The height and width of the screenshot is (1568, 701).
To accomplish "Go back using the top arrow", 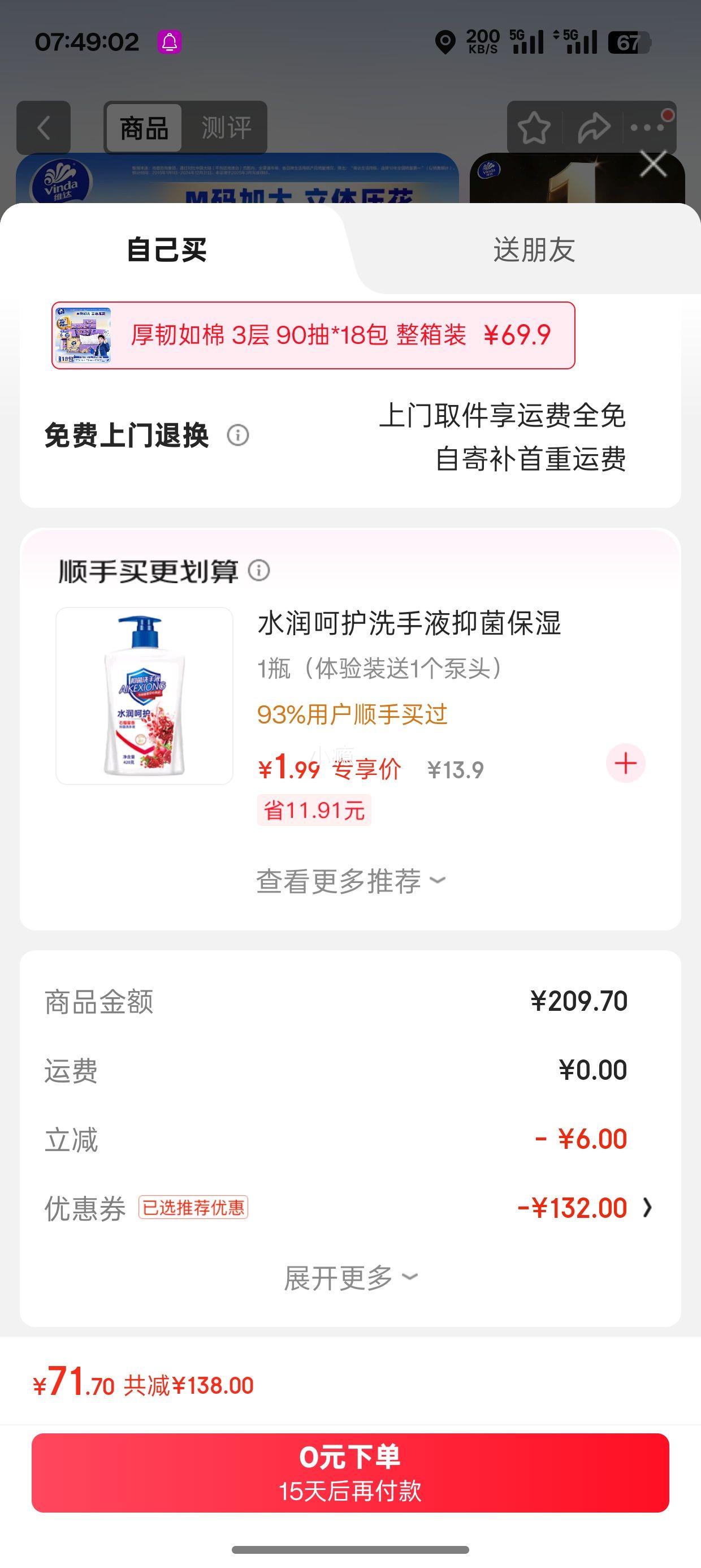I will [x=43, y=128].
